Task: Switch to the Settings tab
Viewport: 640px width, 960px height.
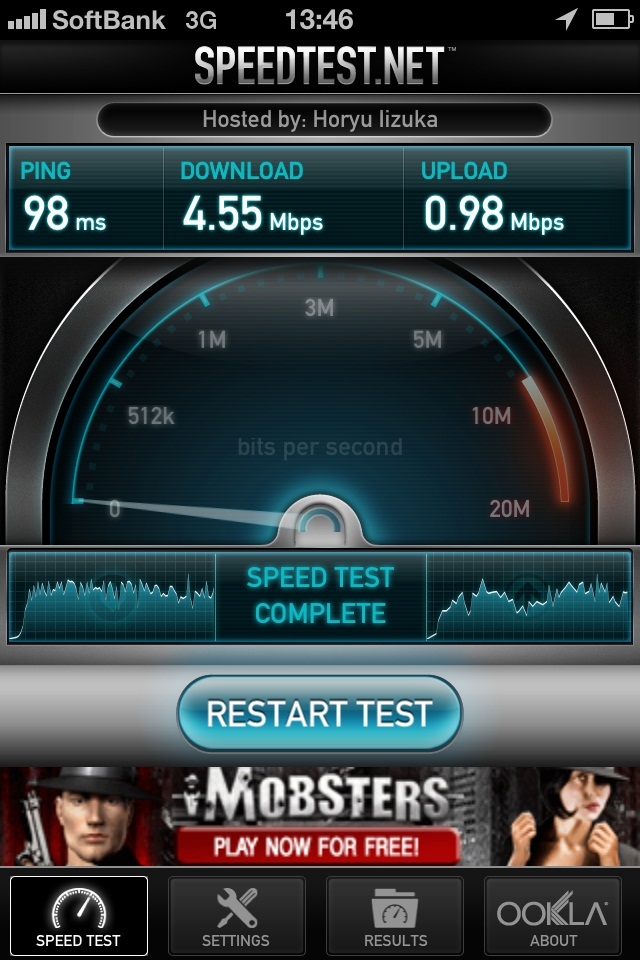Action: click(x=236, y=916)
